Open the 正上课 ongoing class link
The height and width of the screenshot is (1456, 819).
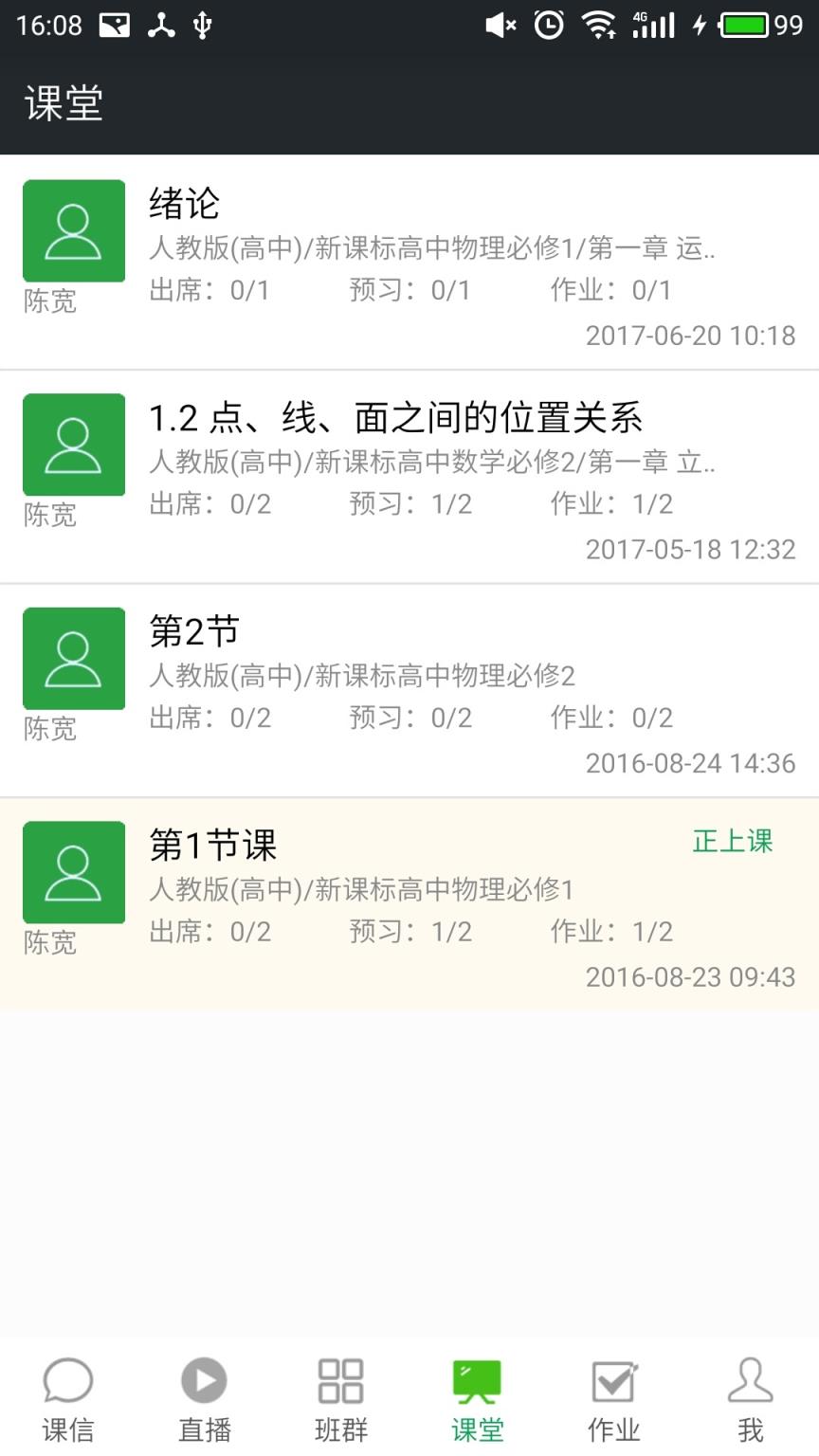pos(733,842)
